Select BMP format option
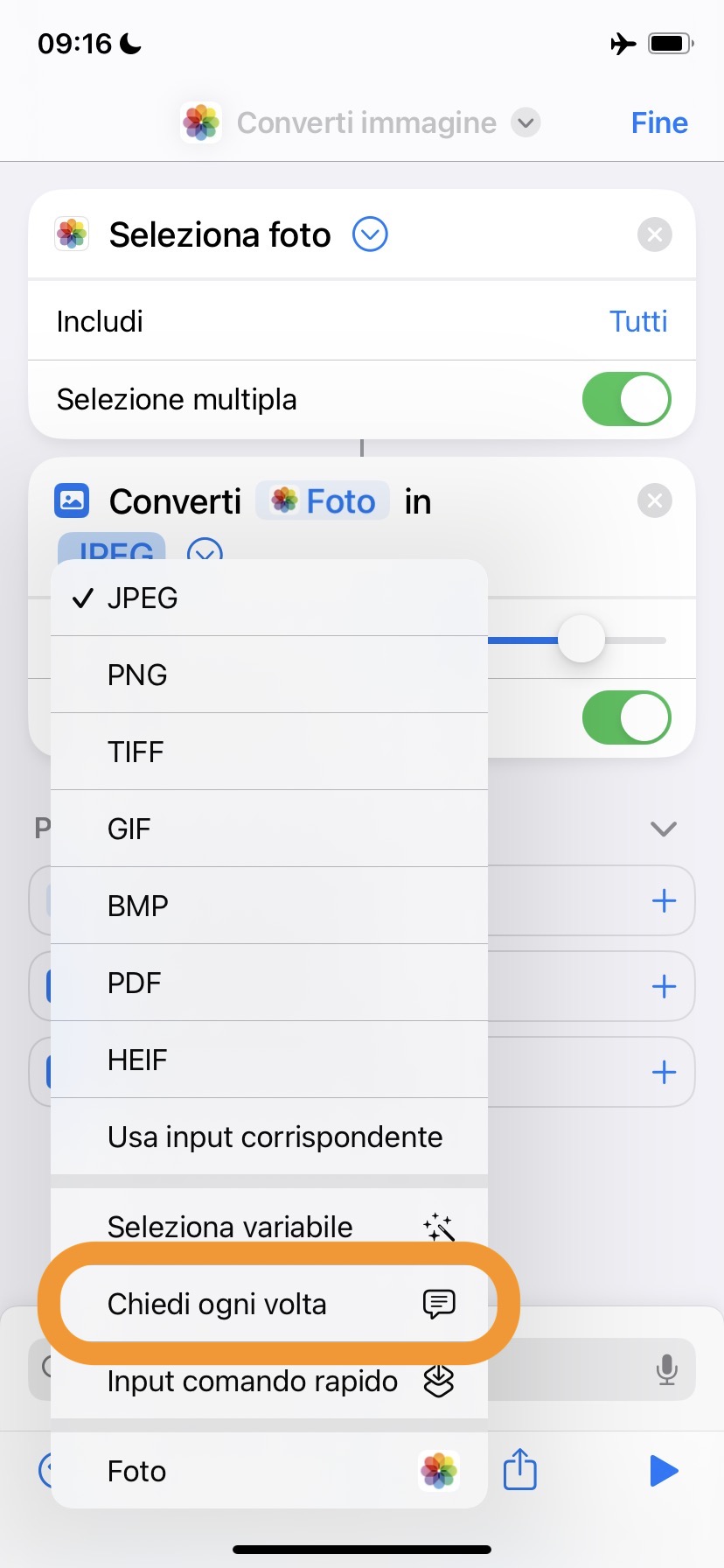The width and height of the screenshot is (724, 1568). [268, 906]
